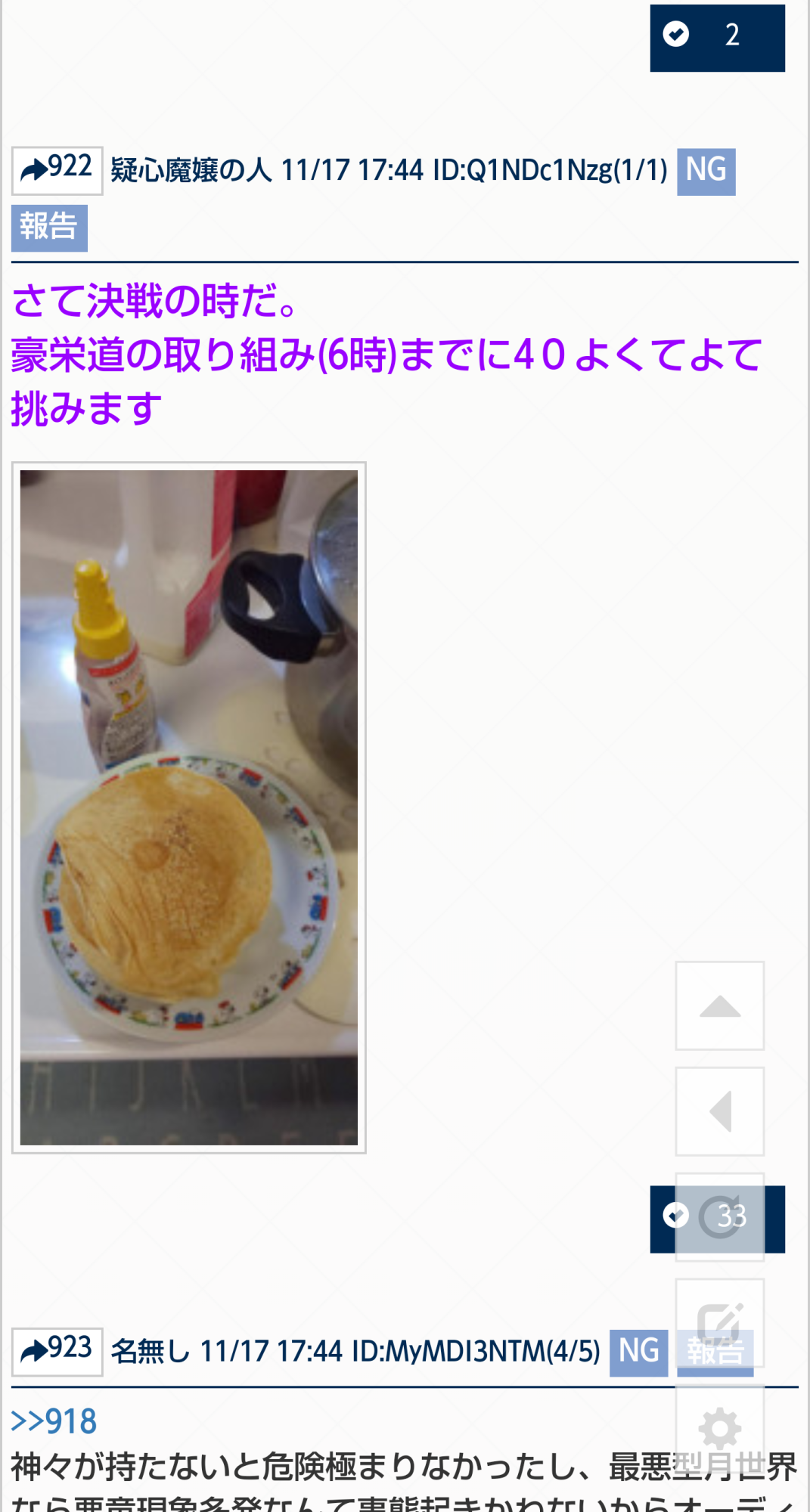Reload the thread with the refresh icon
This screenshot has width=810, height=1512.
point(719,1216)
